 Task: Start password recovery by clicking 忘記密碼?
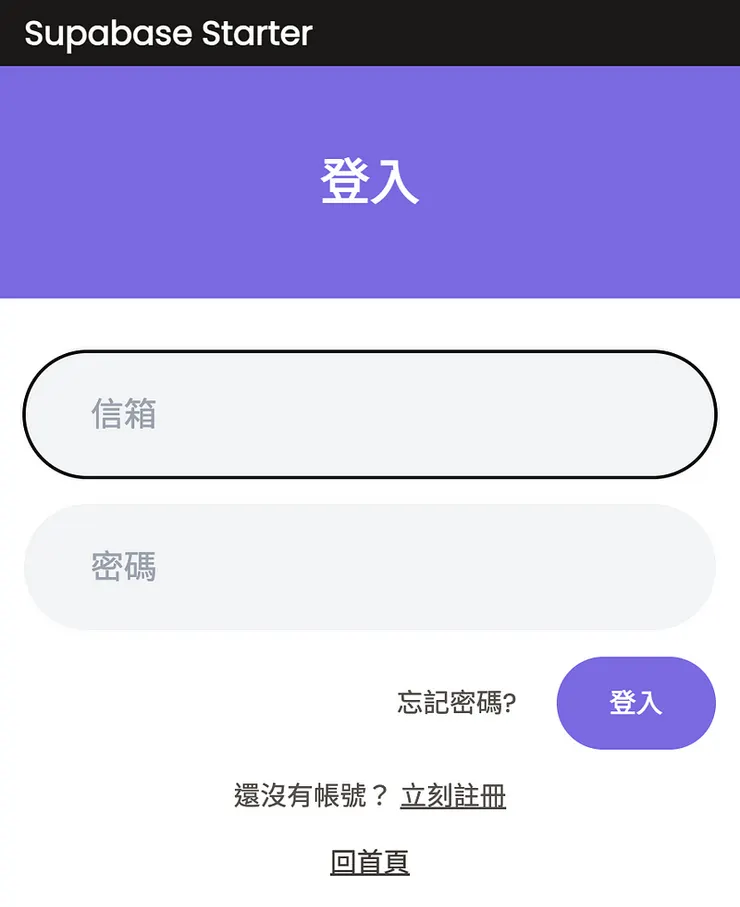[455, 703]
